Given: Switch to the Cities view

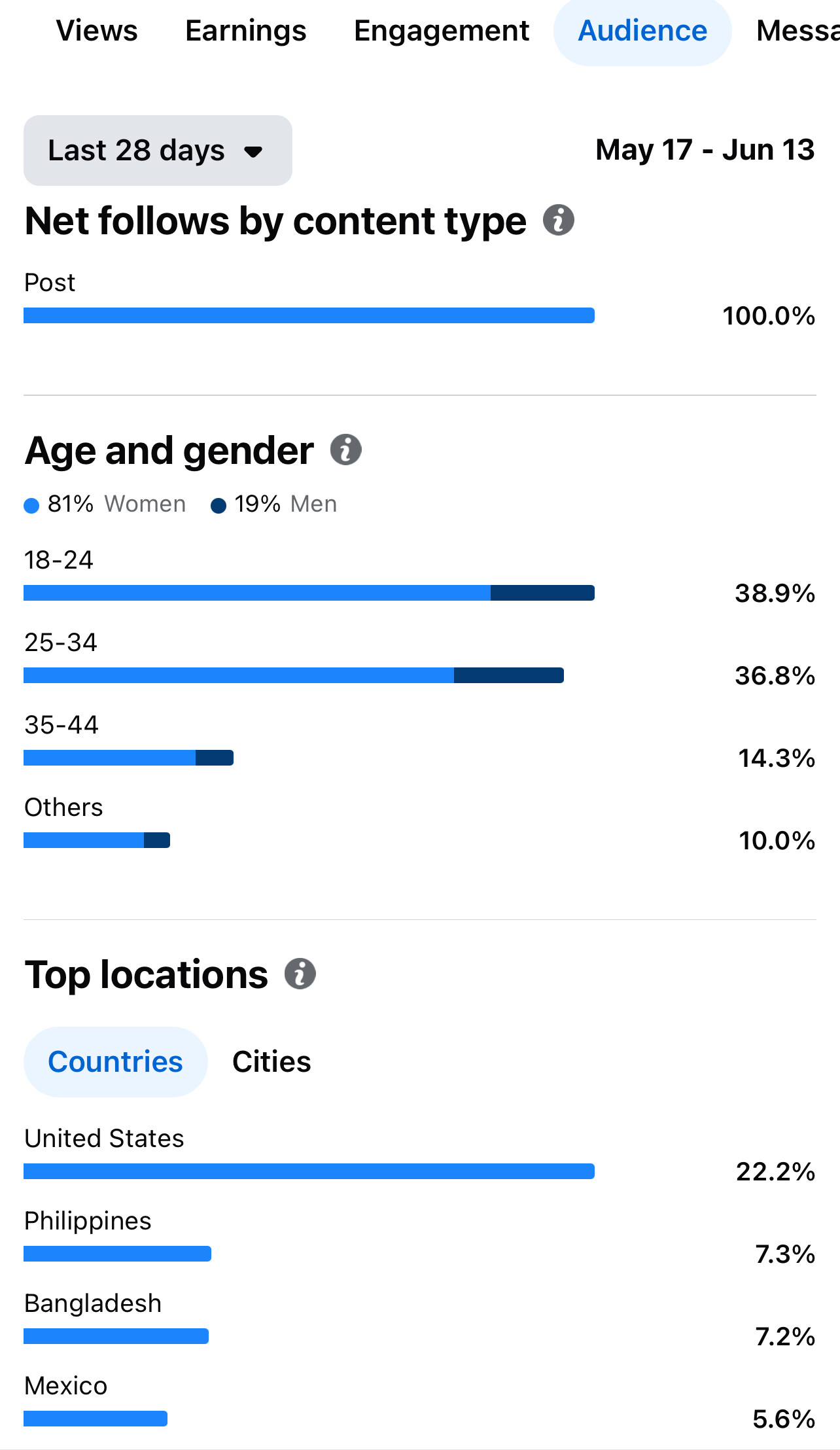Looking at the screenshot, I should (271, 1062).
